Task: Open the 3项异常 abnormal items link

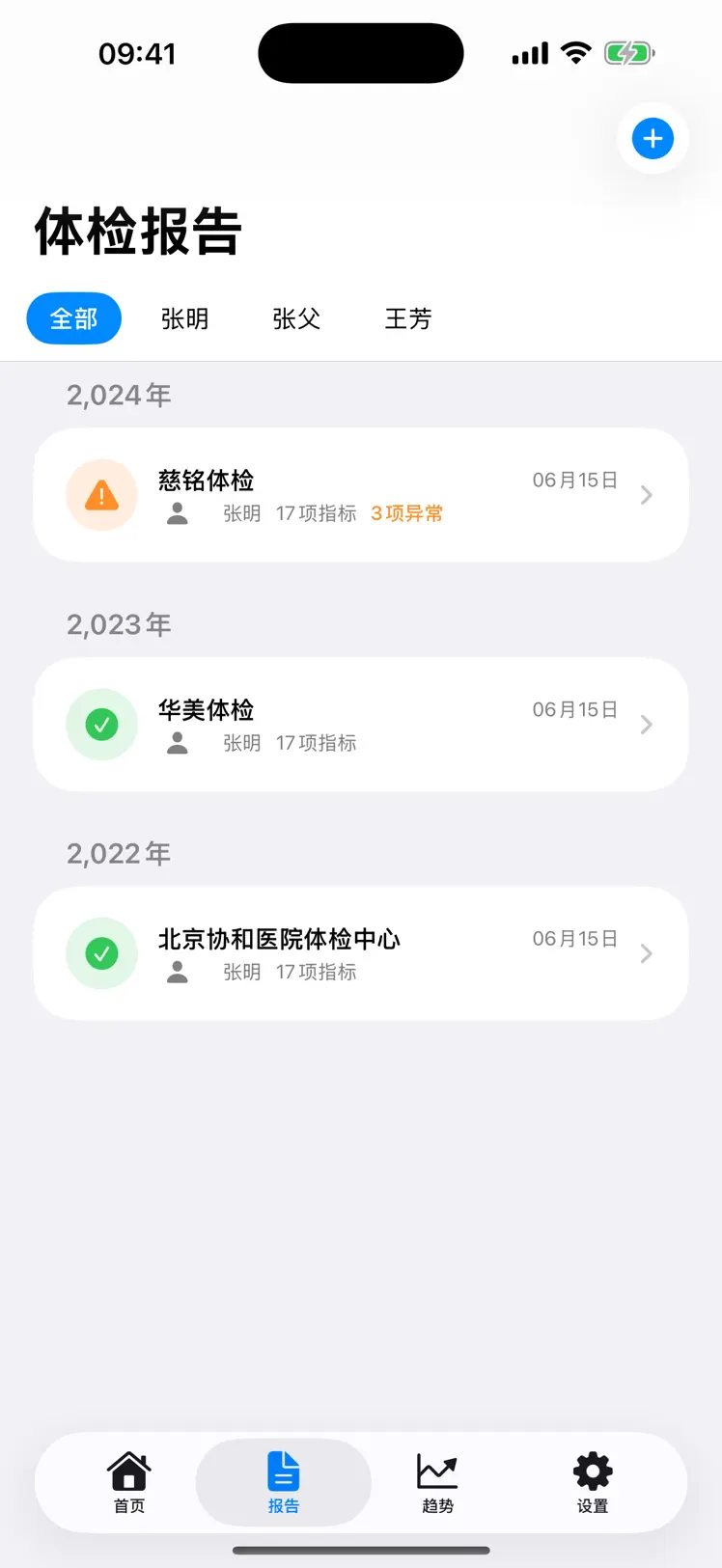Action: [406, 513]
